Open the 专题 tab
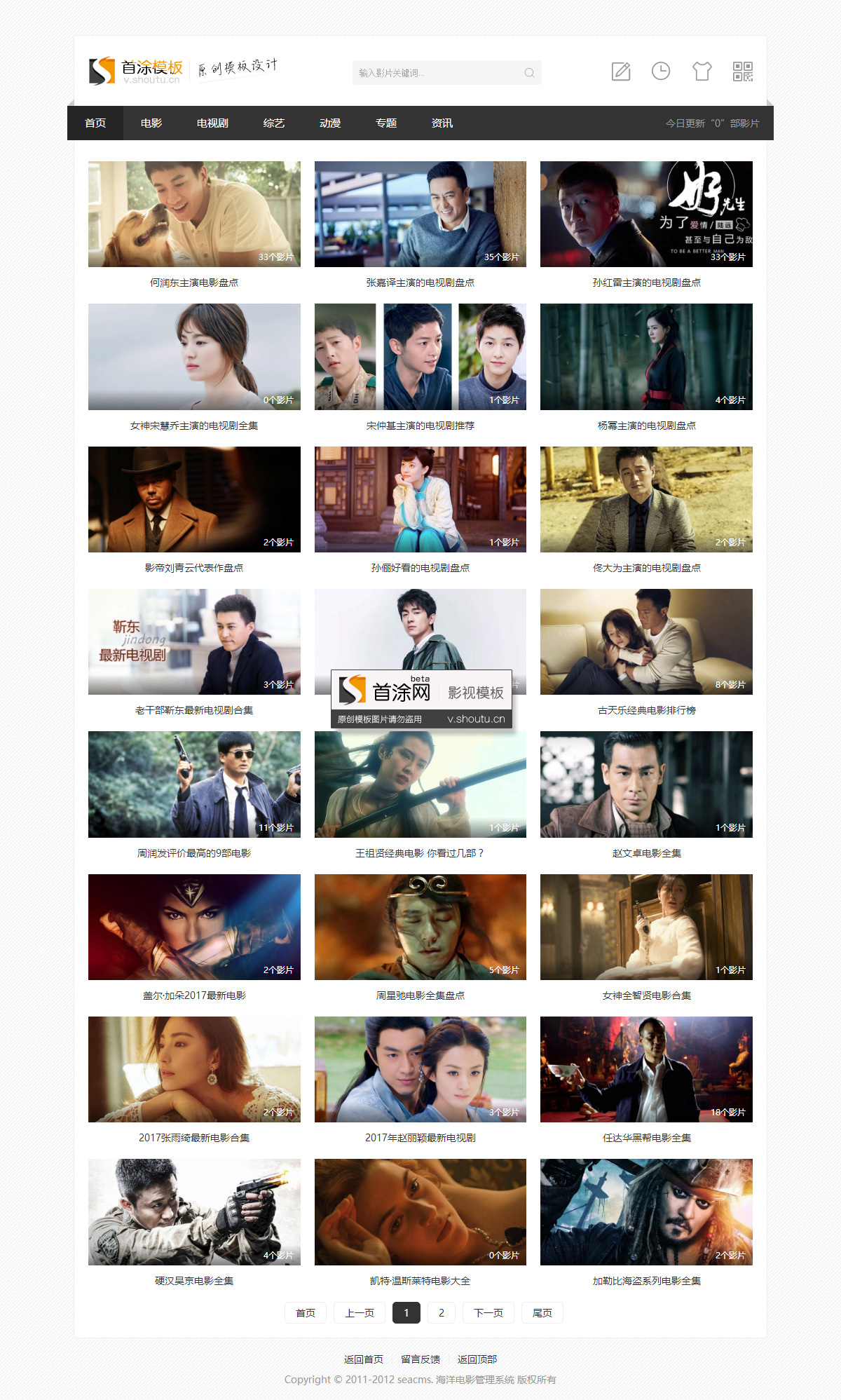841x1400 pixels. 386,123
